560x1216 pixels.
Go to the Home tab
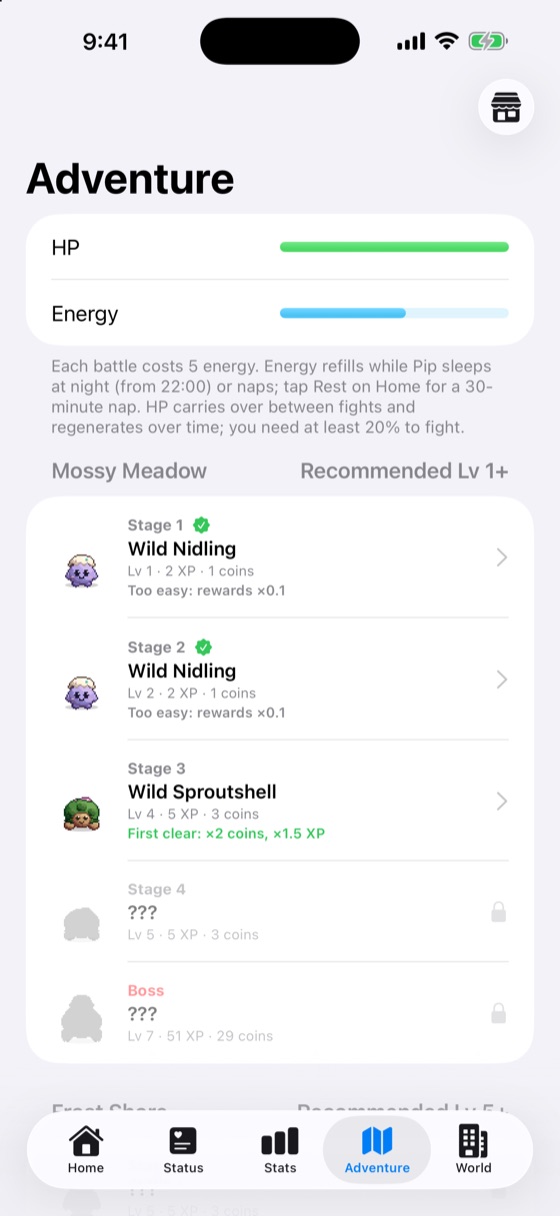[86, 1149]
